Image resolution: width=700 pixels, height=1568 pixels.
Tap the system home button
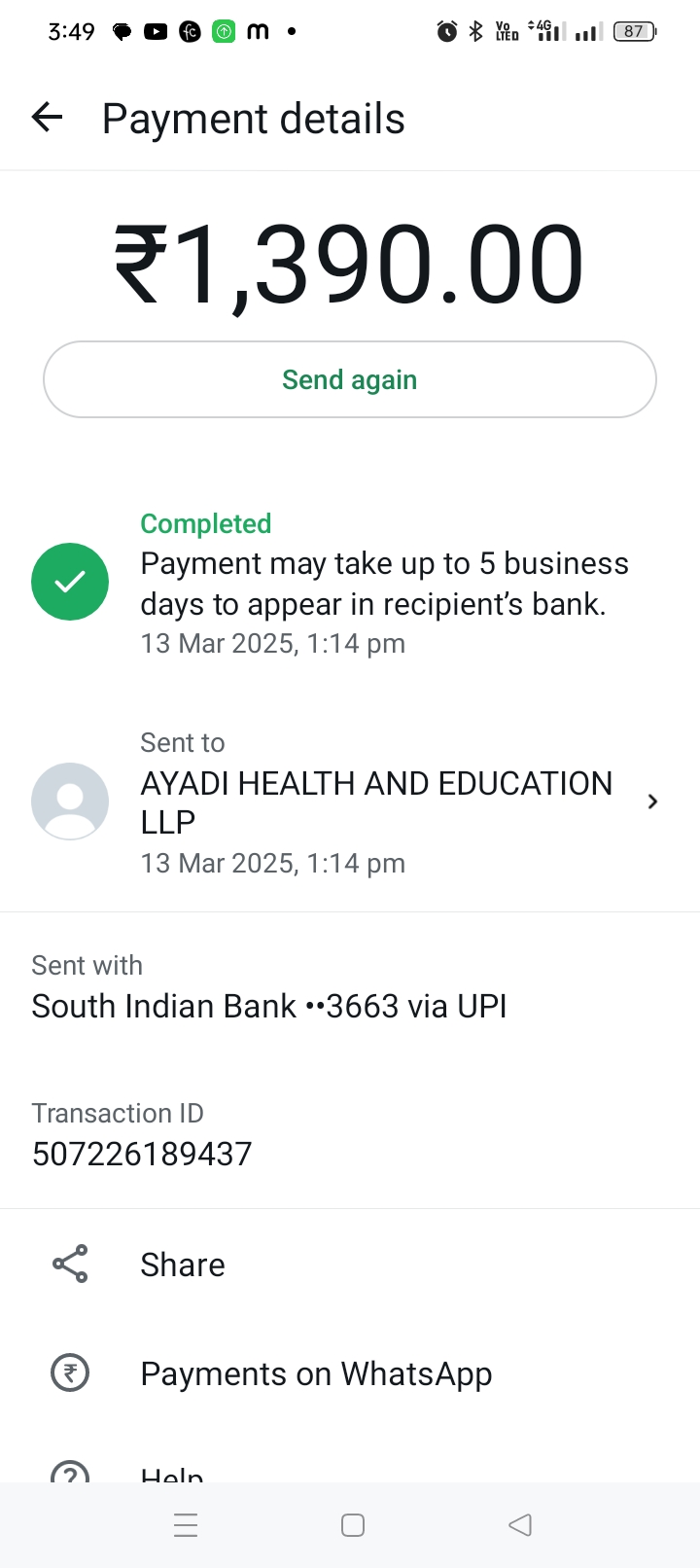(353, 1525)
